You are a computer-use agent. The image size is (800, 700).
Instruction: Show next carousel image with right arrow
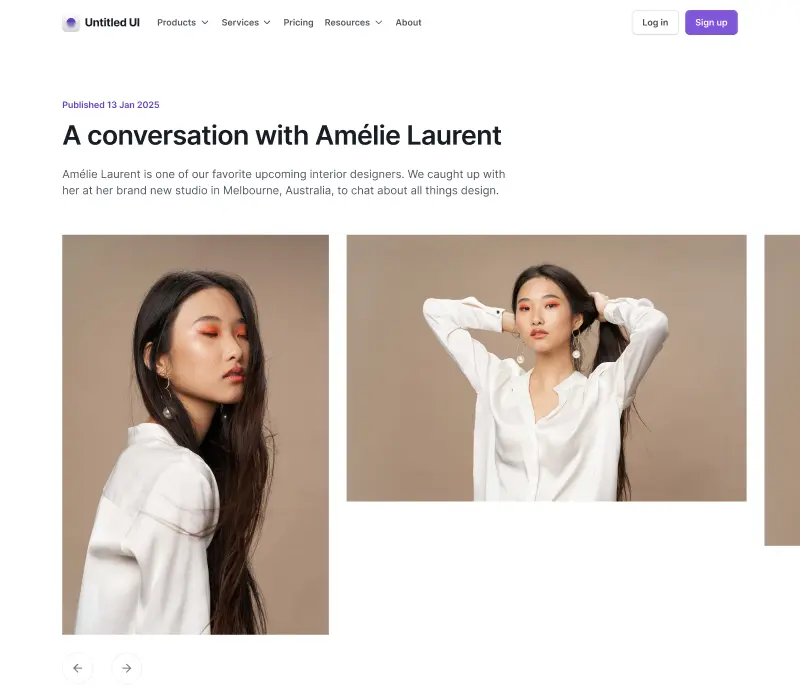pos(127,668)
